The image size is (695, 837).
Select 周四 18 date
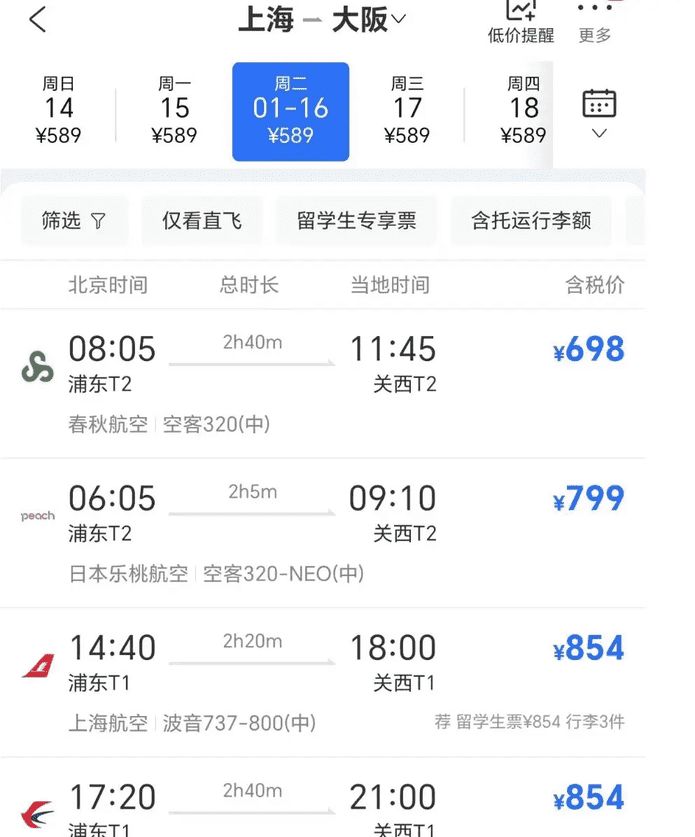(x=523, y=110)
